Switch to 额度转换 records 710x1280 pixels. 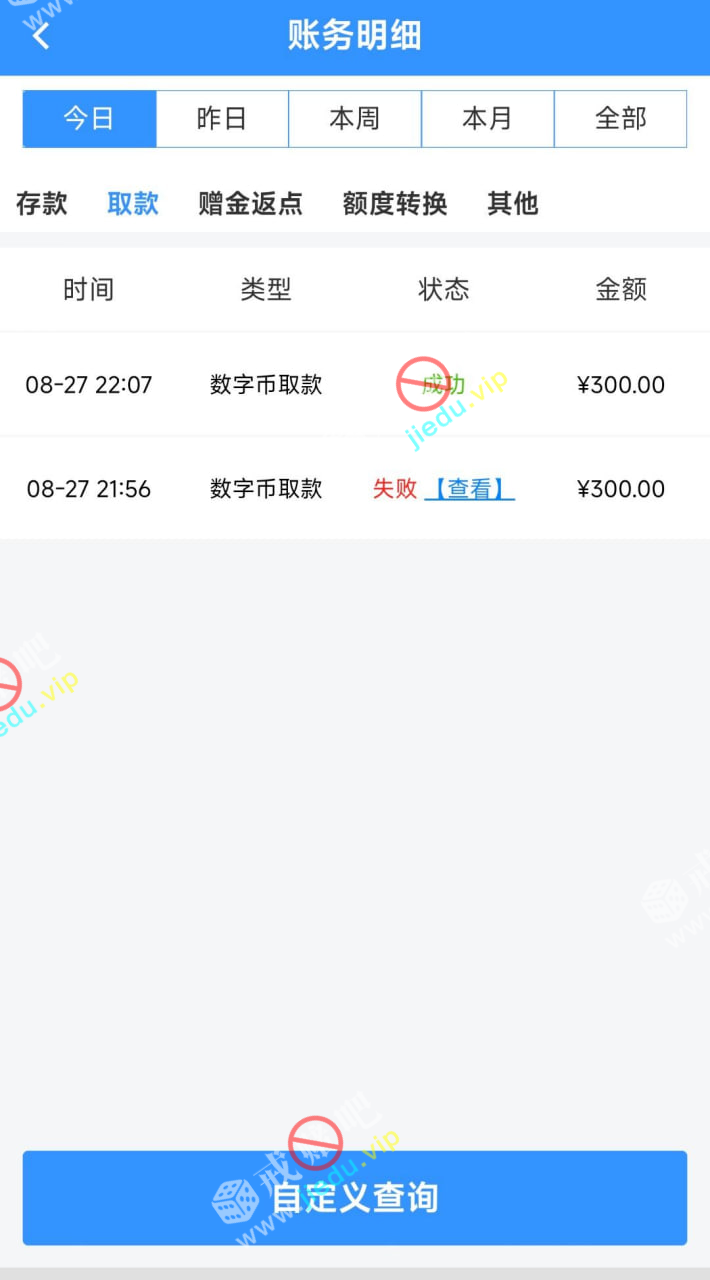coord(394,204)
